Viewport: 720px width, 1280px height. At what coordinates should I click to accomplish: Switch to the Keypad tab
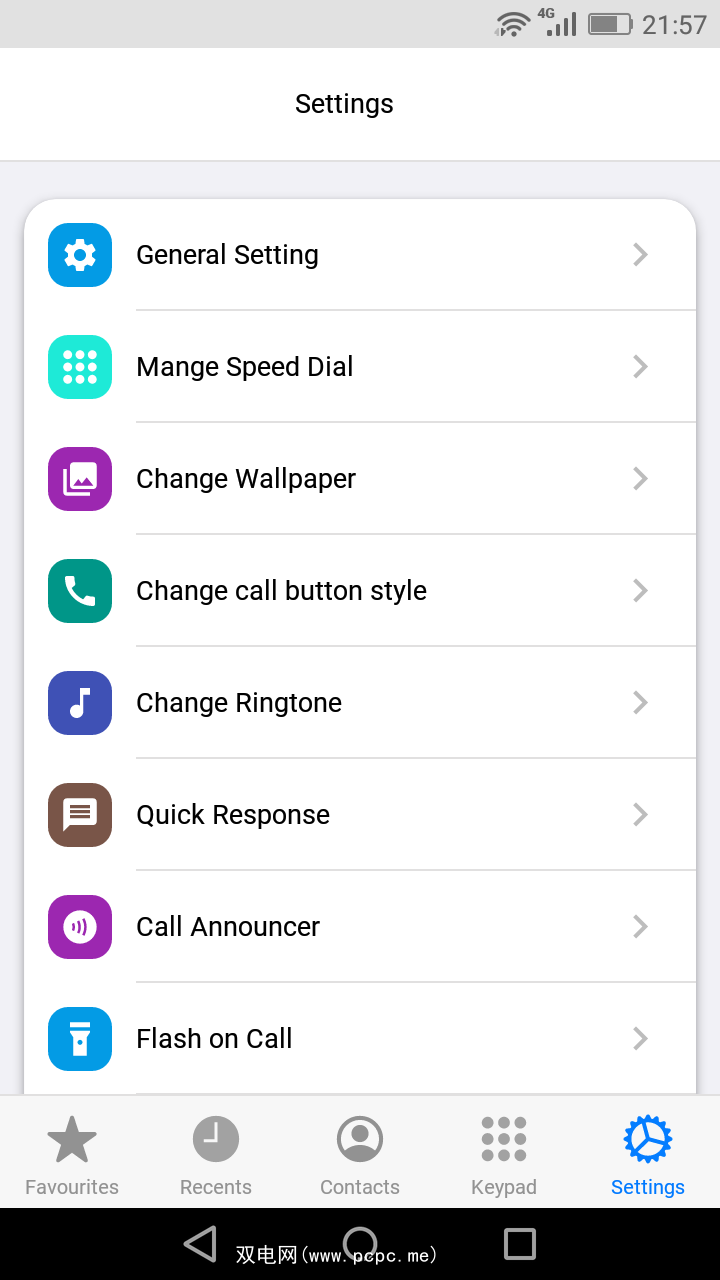pyautogui.click(x=504, y=1155)
